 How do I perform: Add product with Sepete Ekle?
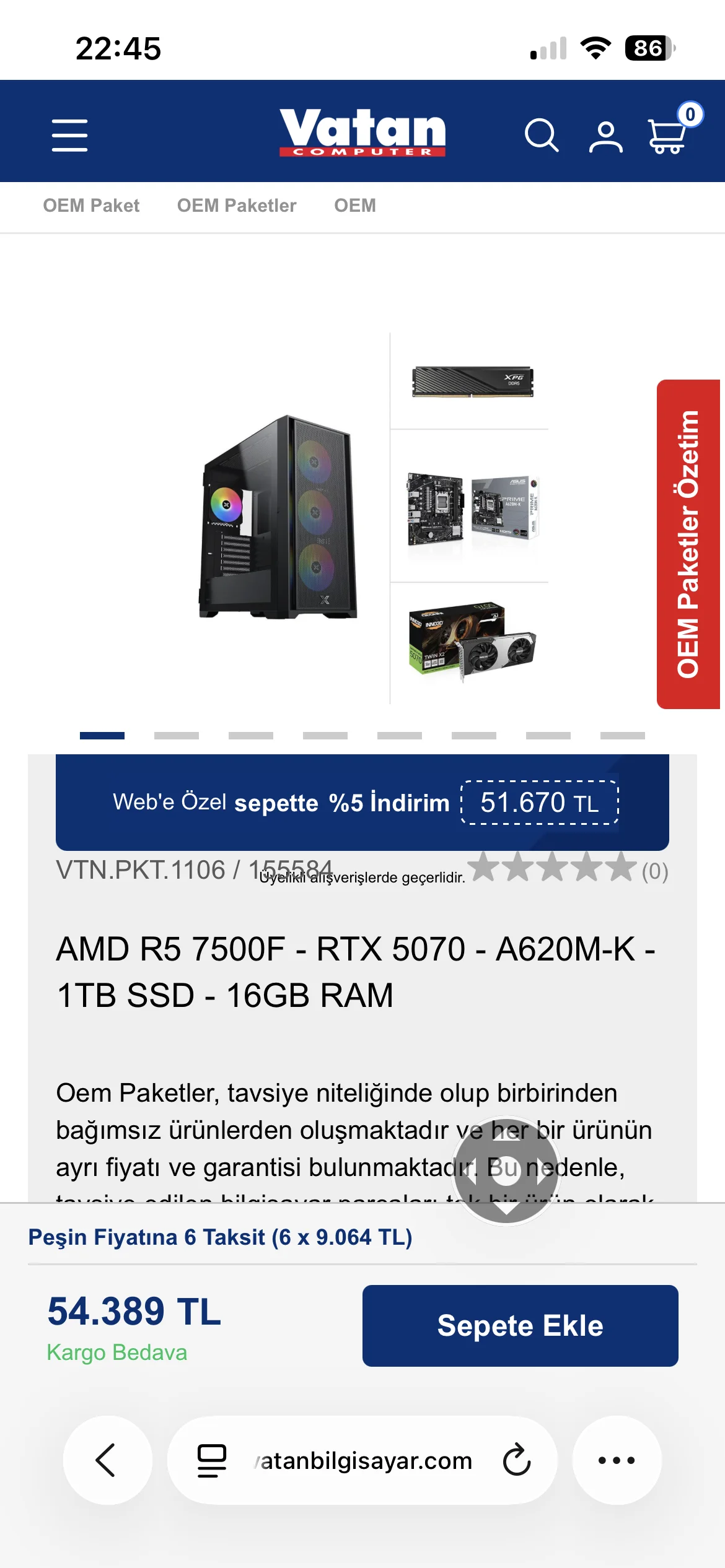(520, 1326)
